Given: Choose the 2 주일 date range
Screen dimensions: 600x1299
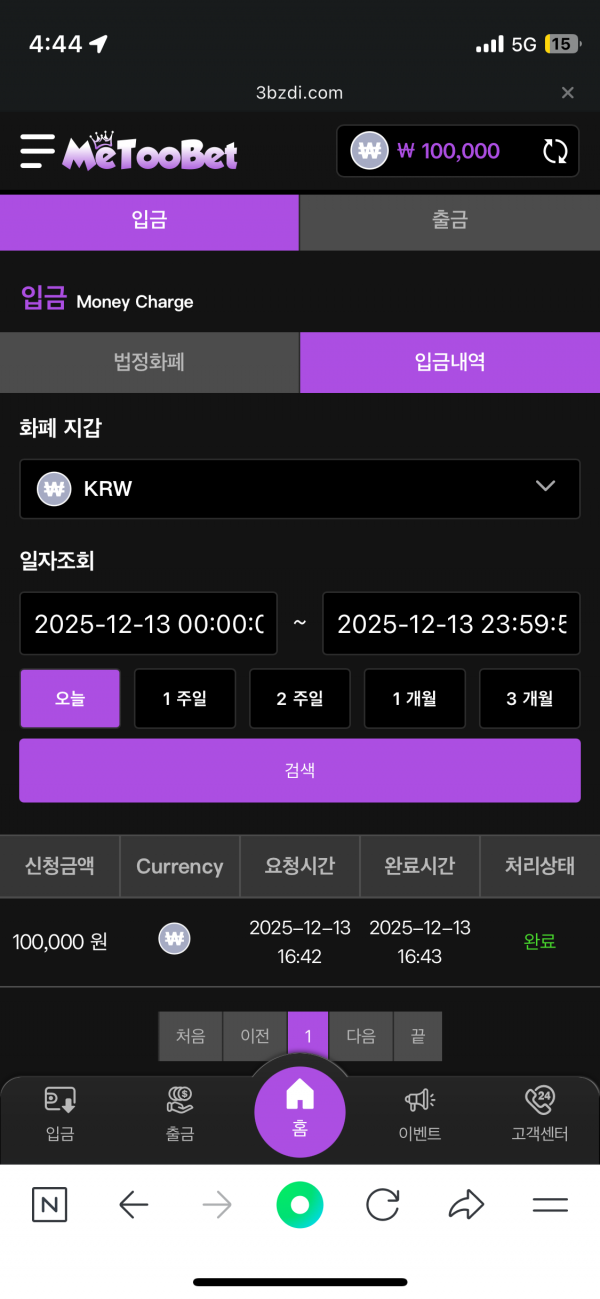Looking at the screenshot, I should (299, 698).
